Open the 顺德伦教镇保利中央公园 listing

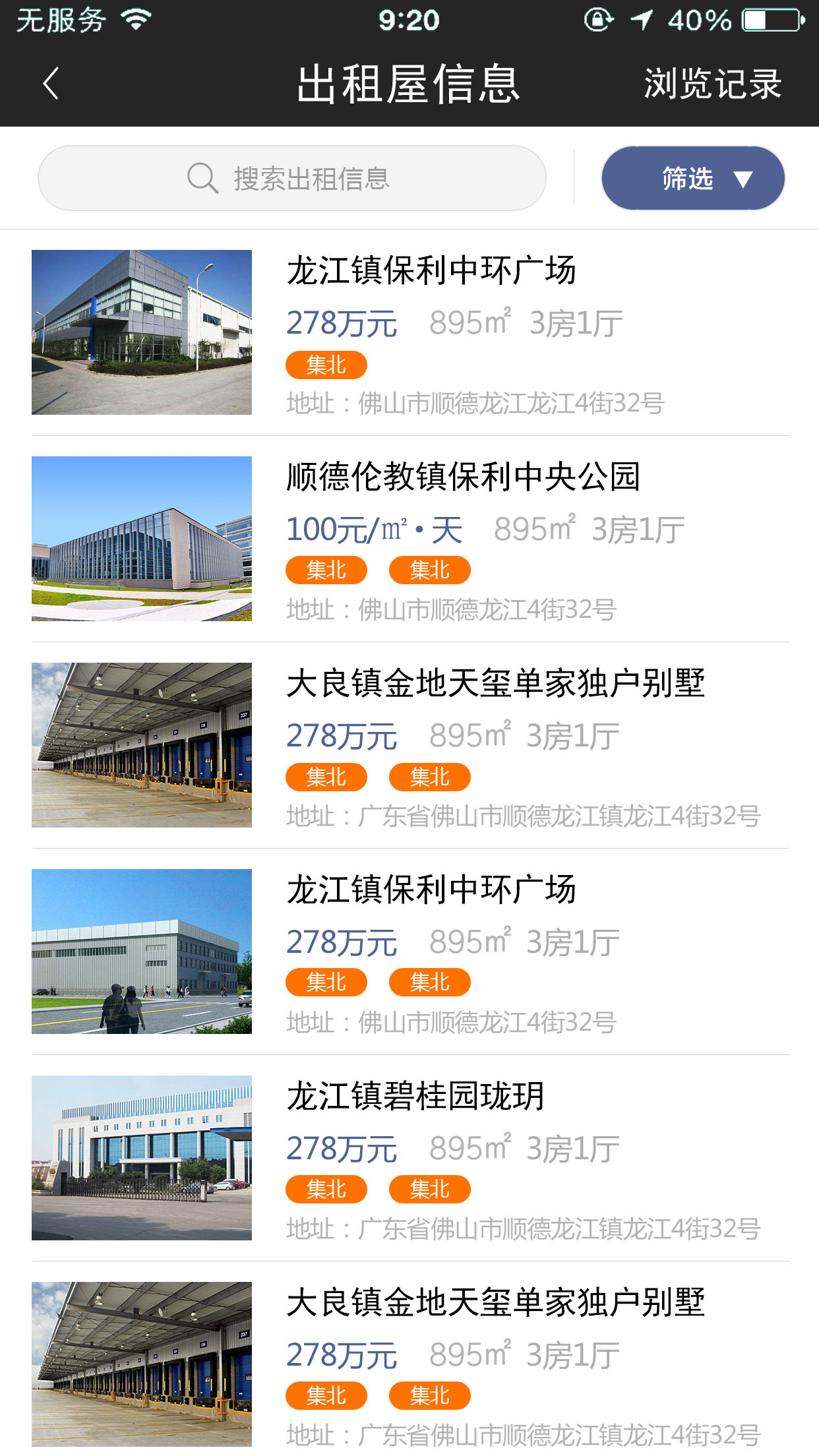point(409,539)
